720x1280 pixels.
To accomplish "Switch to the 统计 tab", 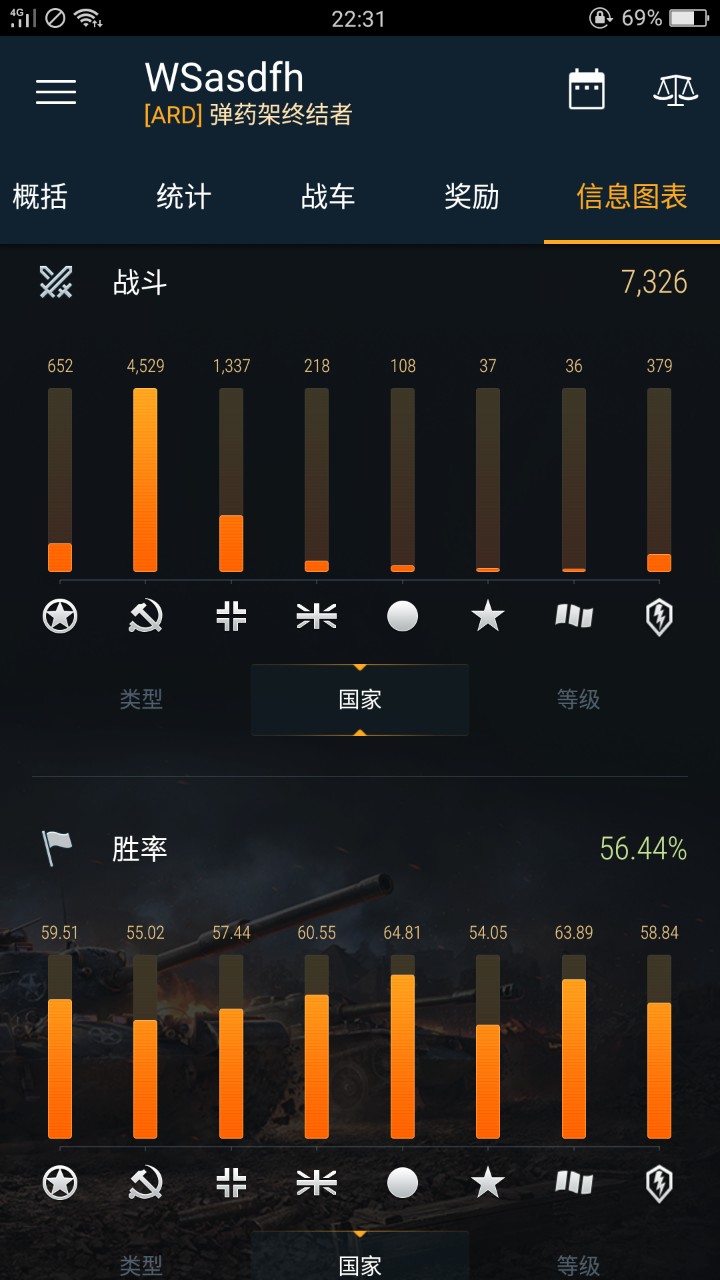I will tap(184, 197).
